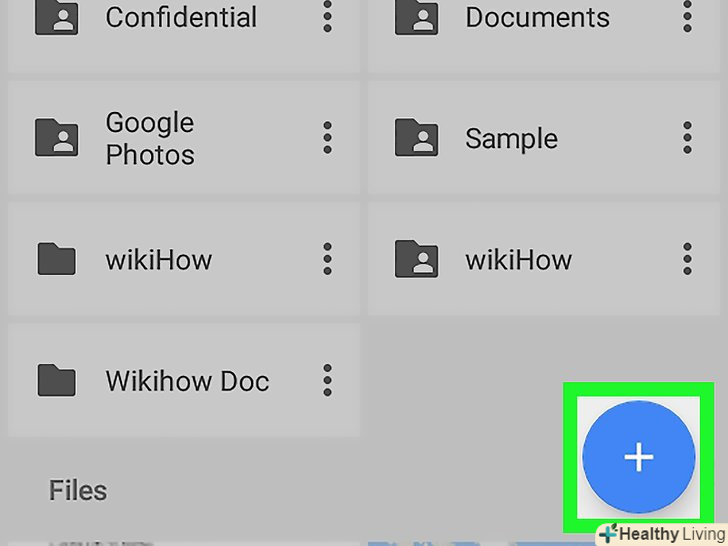728x546 pixels.
Task: Create new item with the plus button
Action: point(638,457)
